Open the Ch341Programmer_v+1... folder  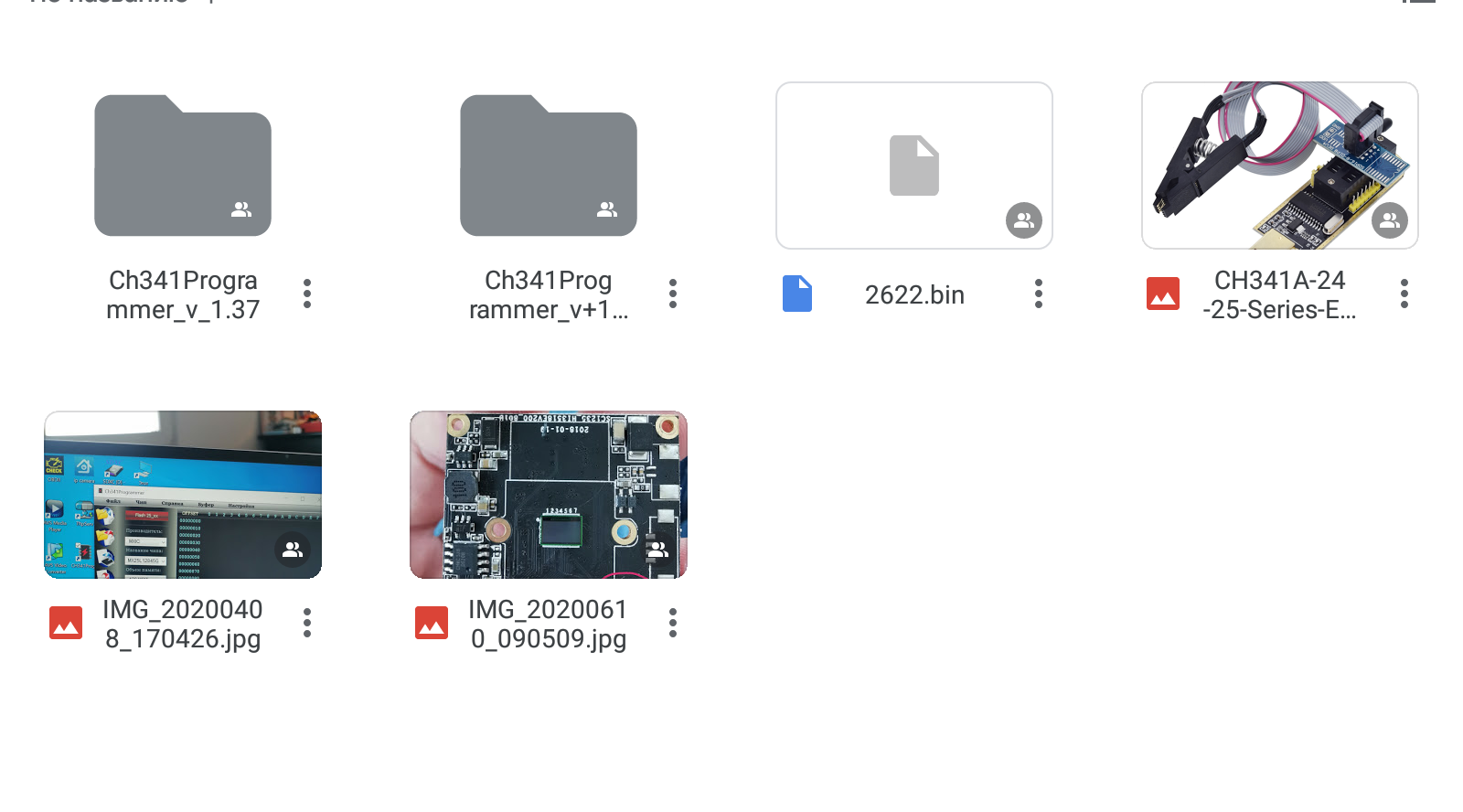[x=549, y=166]
